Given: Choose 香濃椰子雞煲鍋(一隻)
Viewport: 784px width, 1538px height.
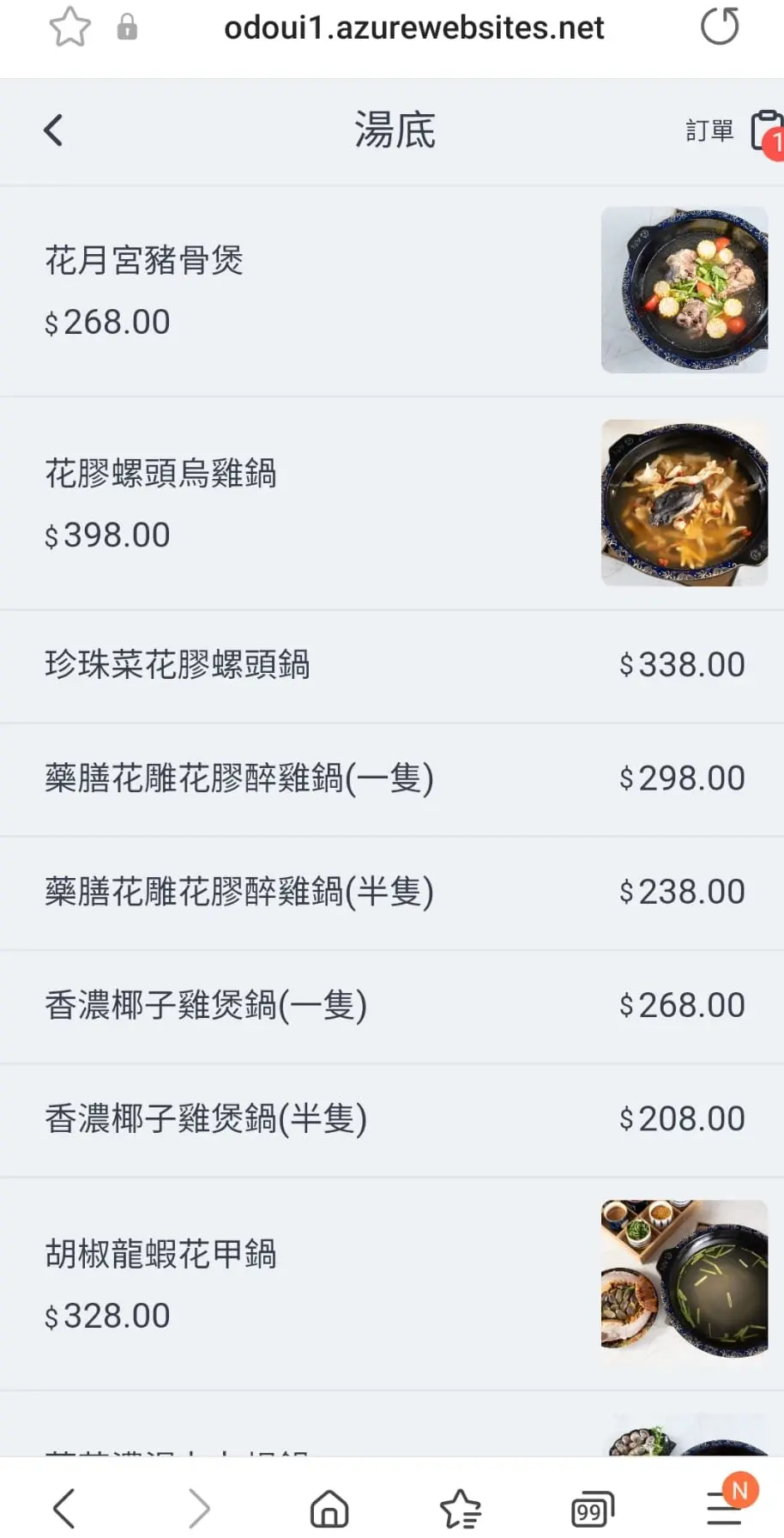Looking at the screenshot, I should [206, 1005].
